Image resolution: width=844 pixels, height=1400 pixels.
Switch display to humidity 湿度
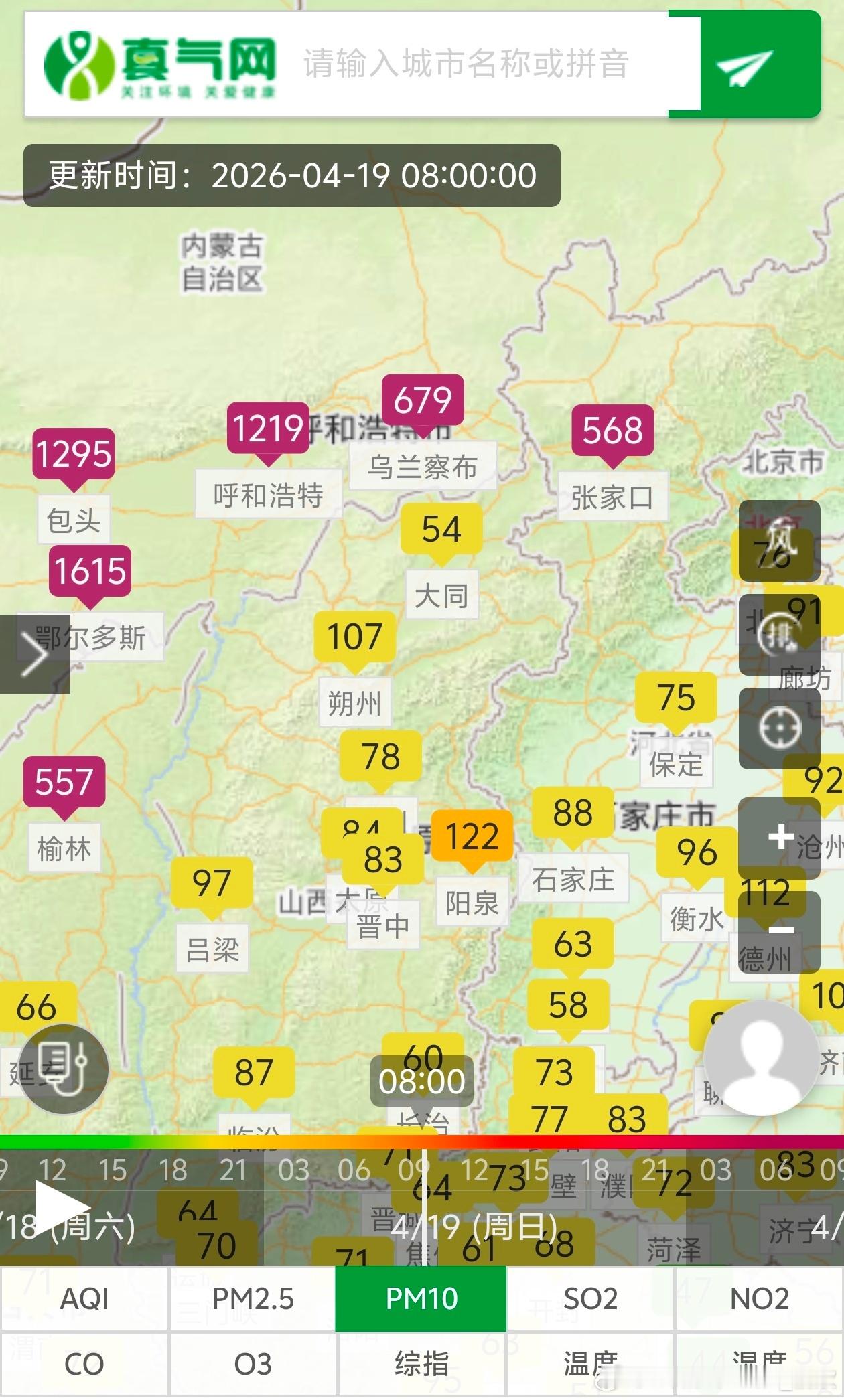click(760, 1366)
